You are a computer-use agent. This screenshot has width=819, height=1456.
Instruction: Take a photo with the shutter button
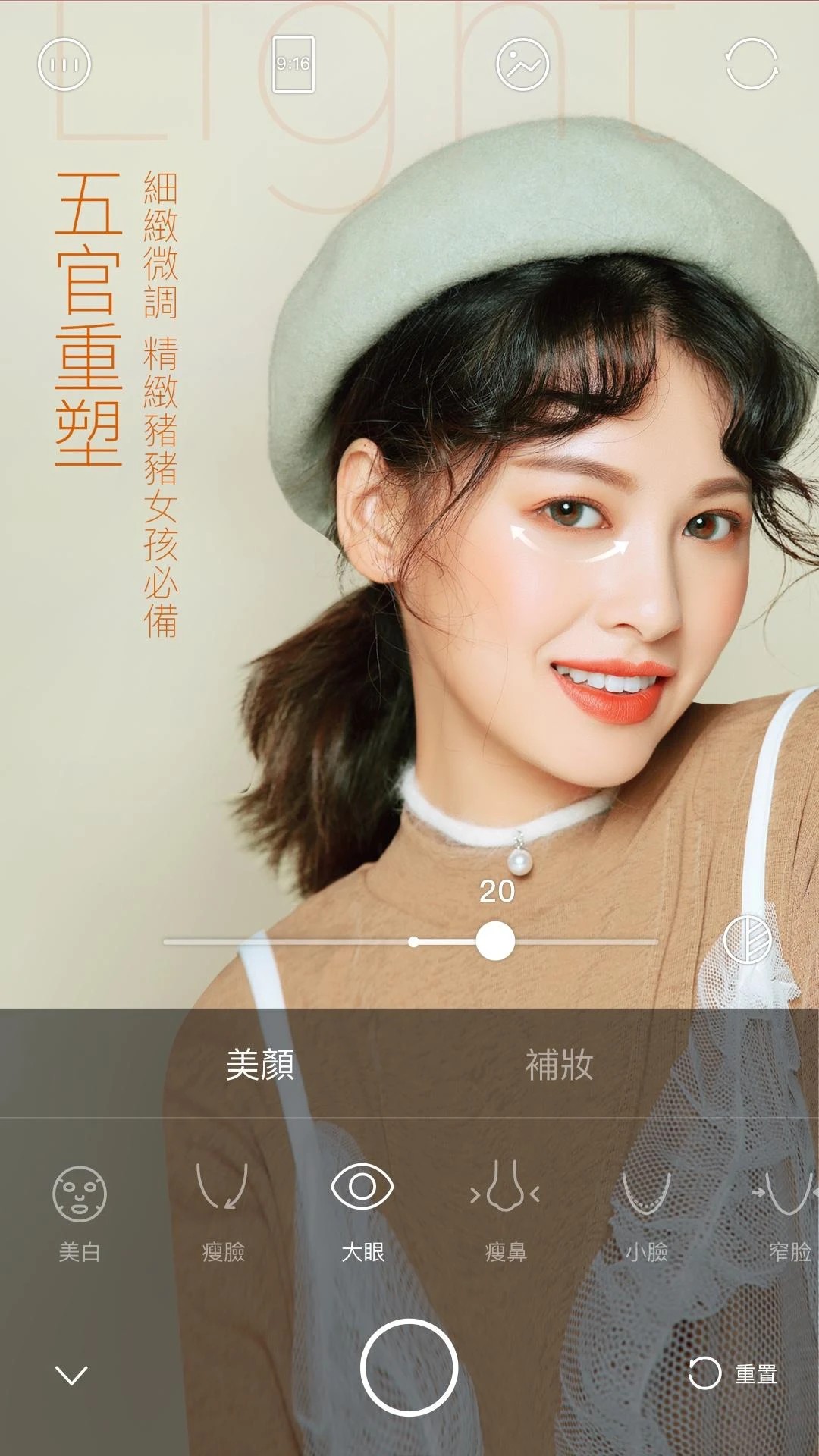[x=409, y=1367]
